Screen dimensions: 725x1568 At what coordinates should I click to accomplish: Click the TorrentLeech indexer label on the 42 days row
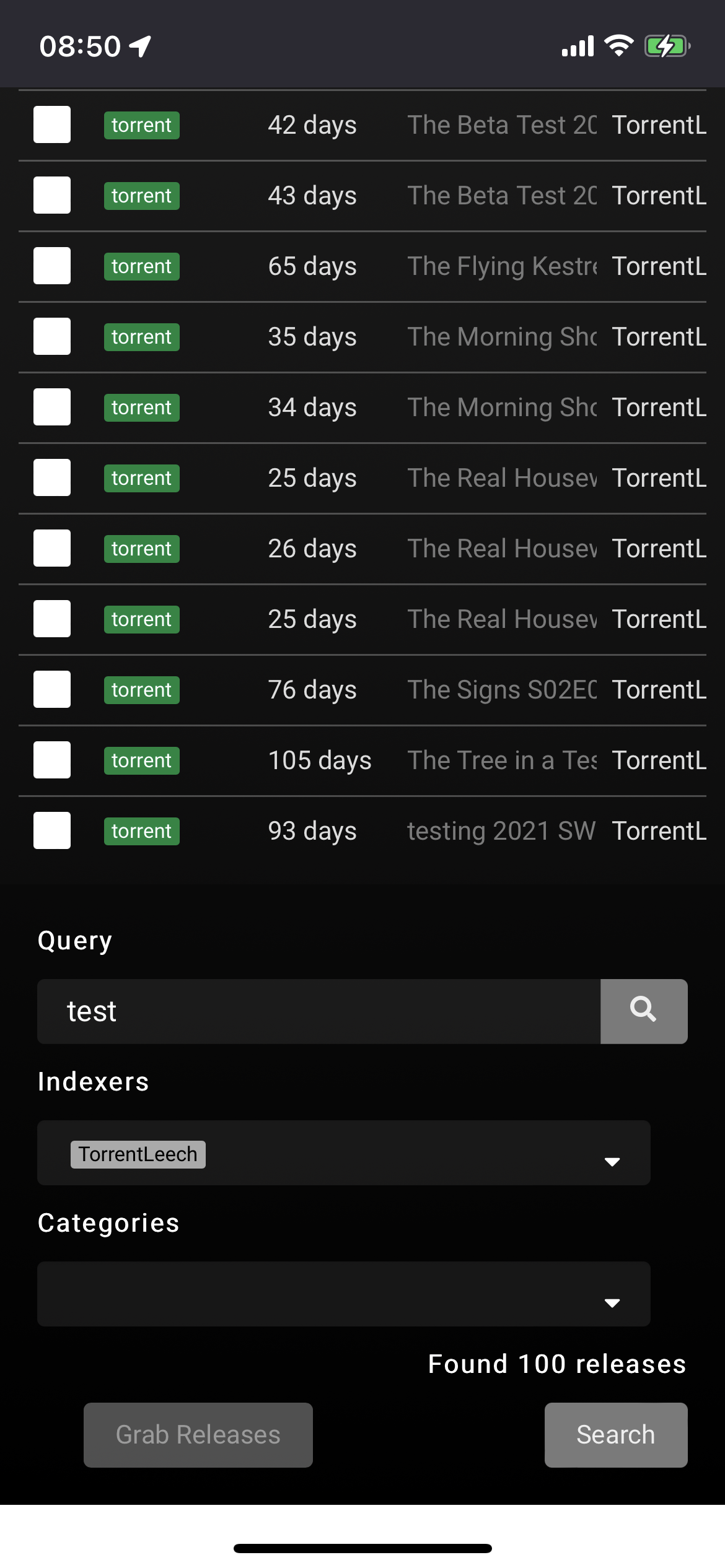coord(659,124)
